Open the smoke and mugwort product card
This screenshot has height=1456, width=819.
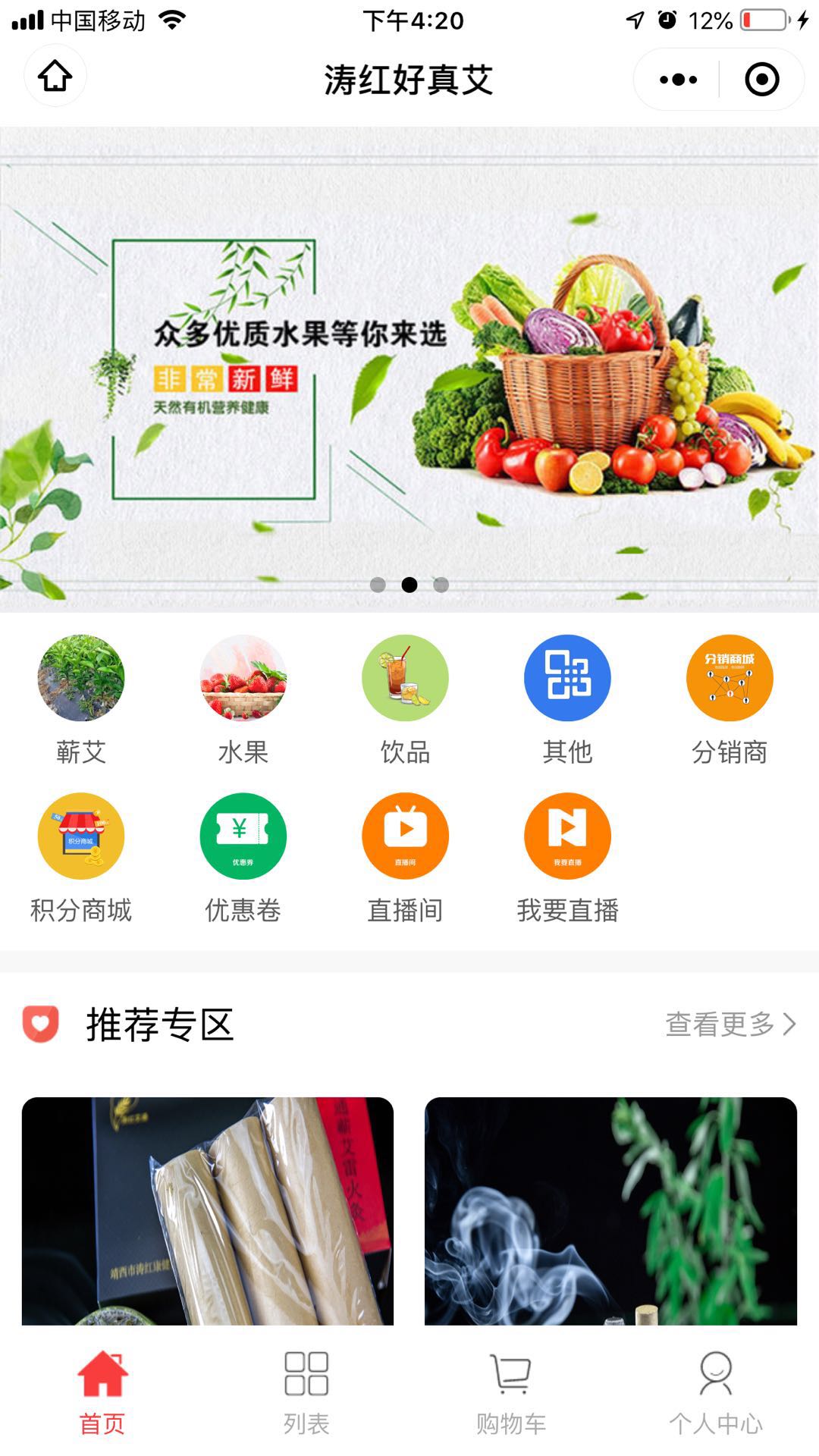[610, 1211]
